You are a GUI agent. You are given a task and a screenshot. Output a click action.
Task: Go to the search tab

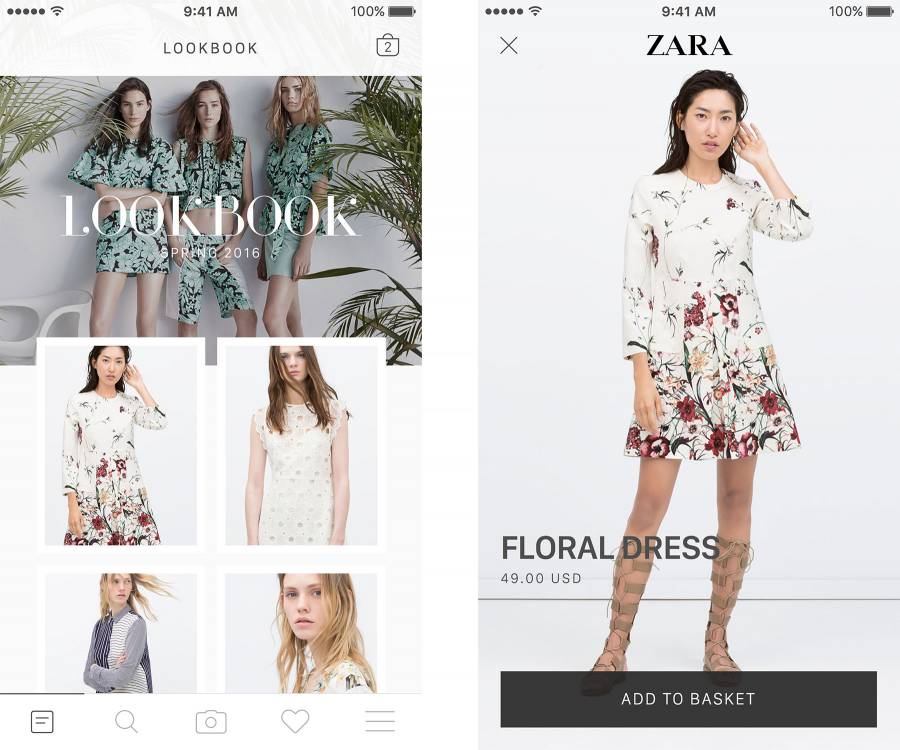126,721
